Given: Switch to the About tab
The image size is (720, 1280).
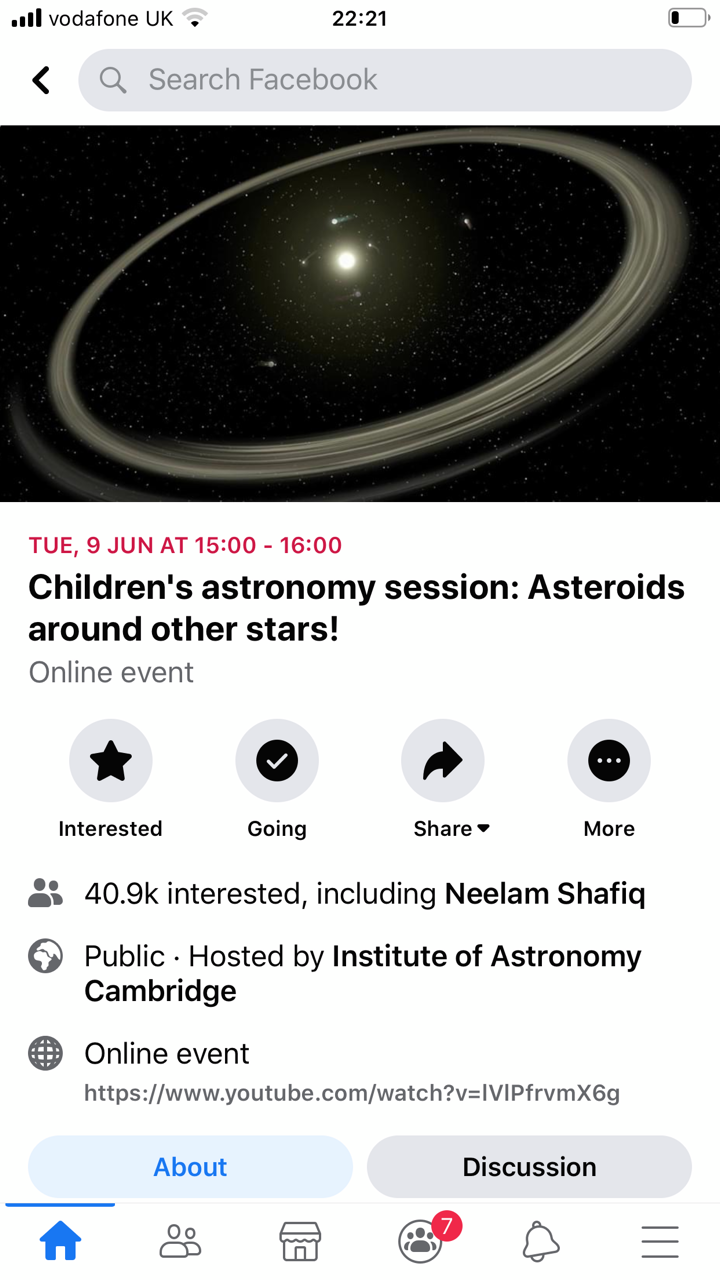Looking at the screenshot, I should 190,1166.
